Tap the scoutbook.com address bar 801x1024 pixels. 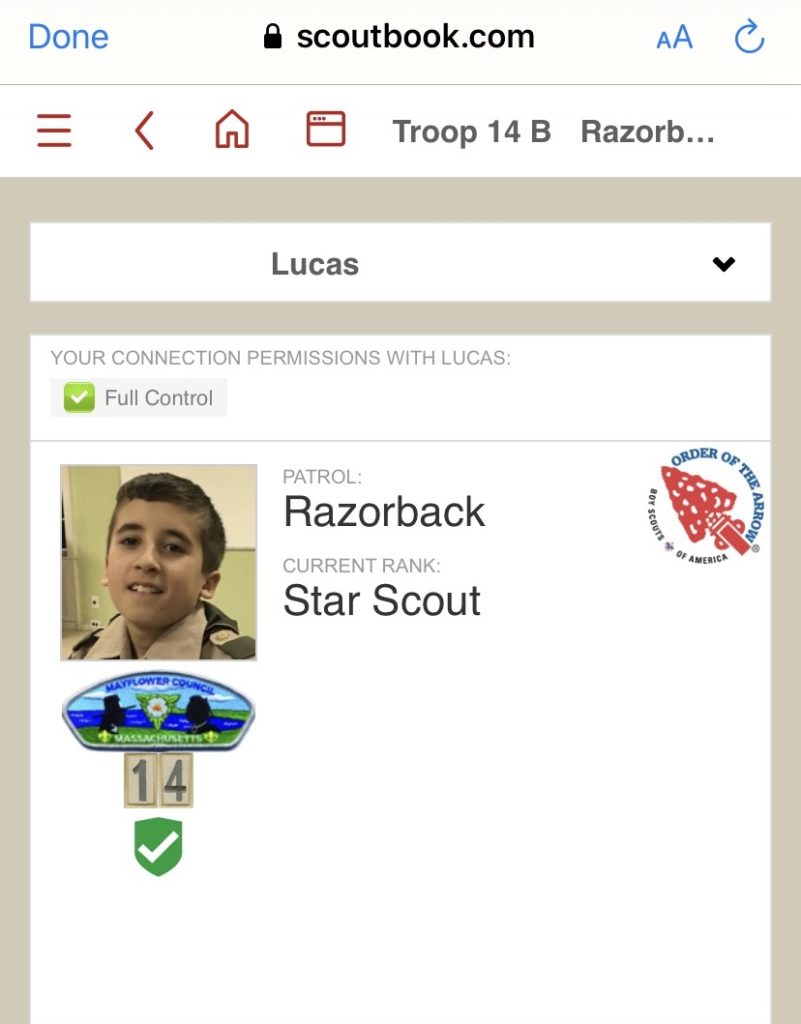pos(400,38)
